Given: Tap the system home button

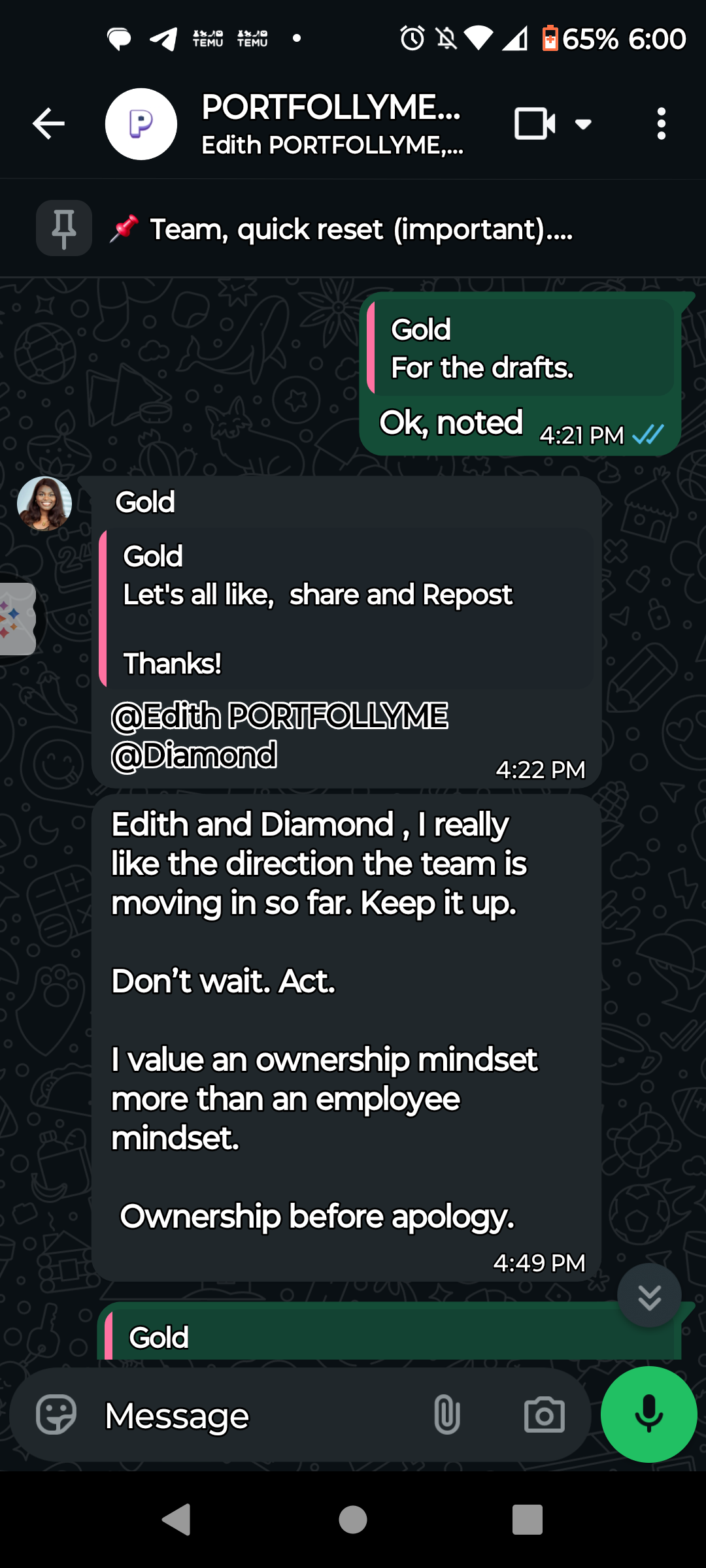Looking at the screenshot, I should pos(353,1520).
